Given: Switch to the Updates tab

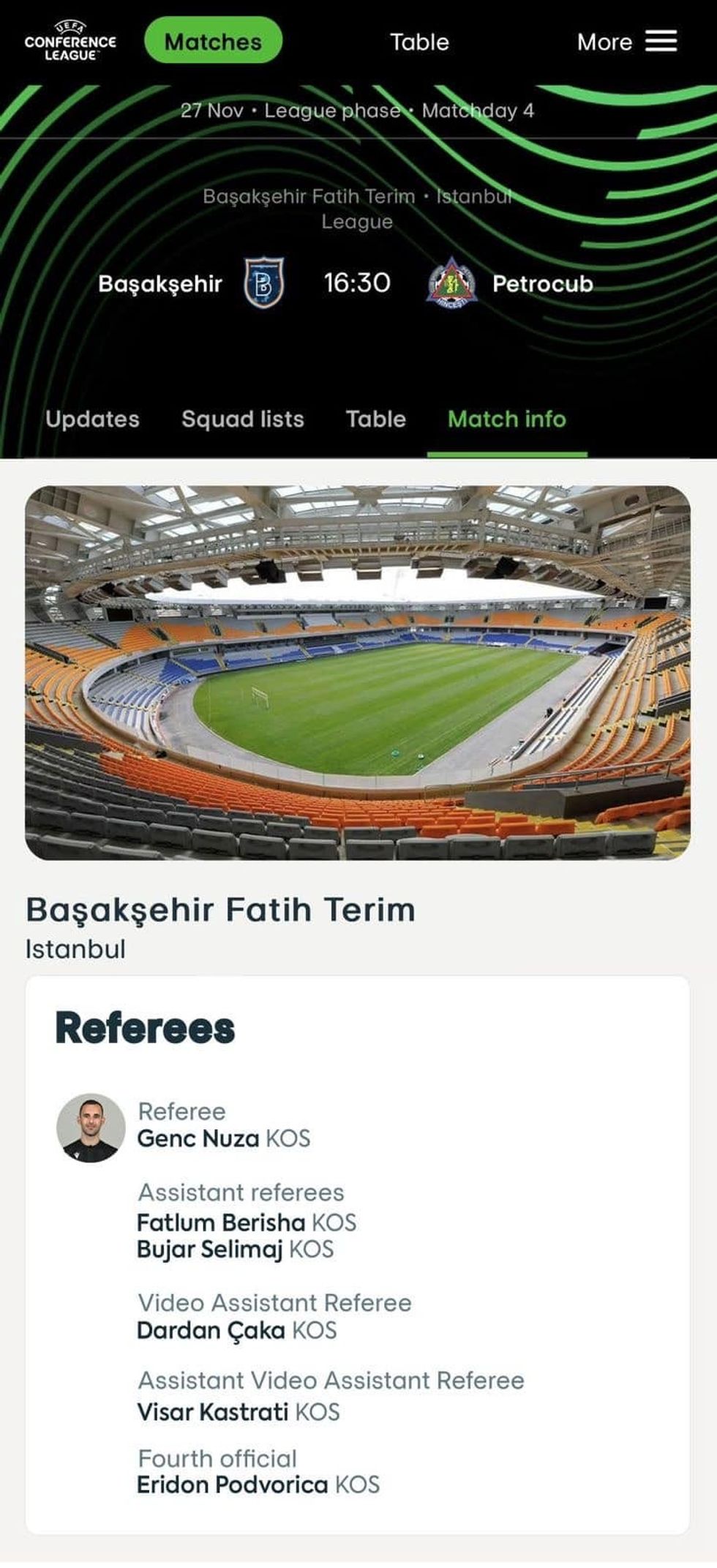Looking at the screenshot, I should [x=92, y=419].
